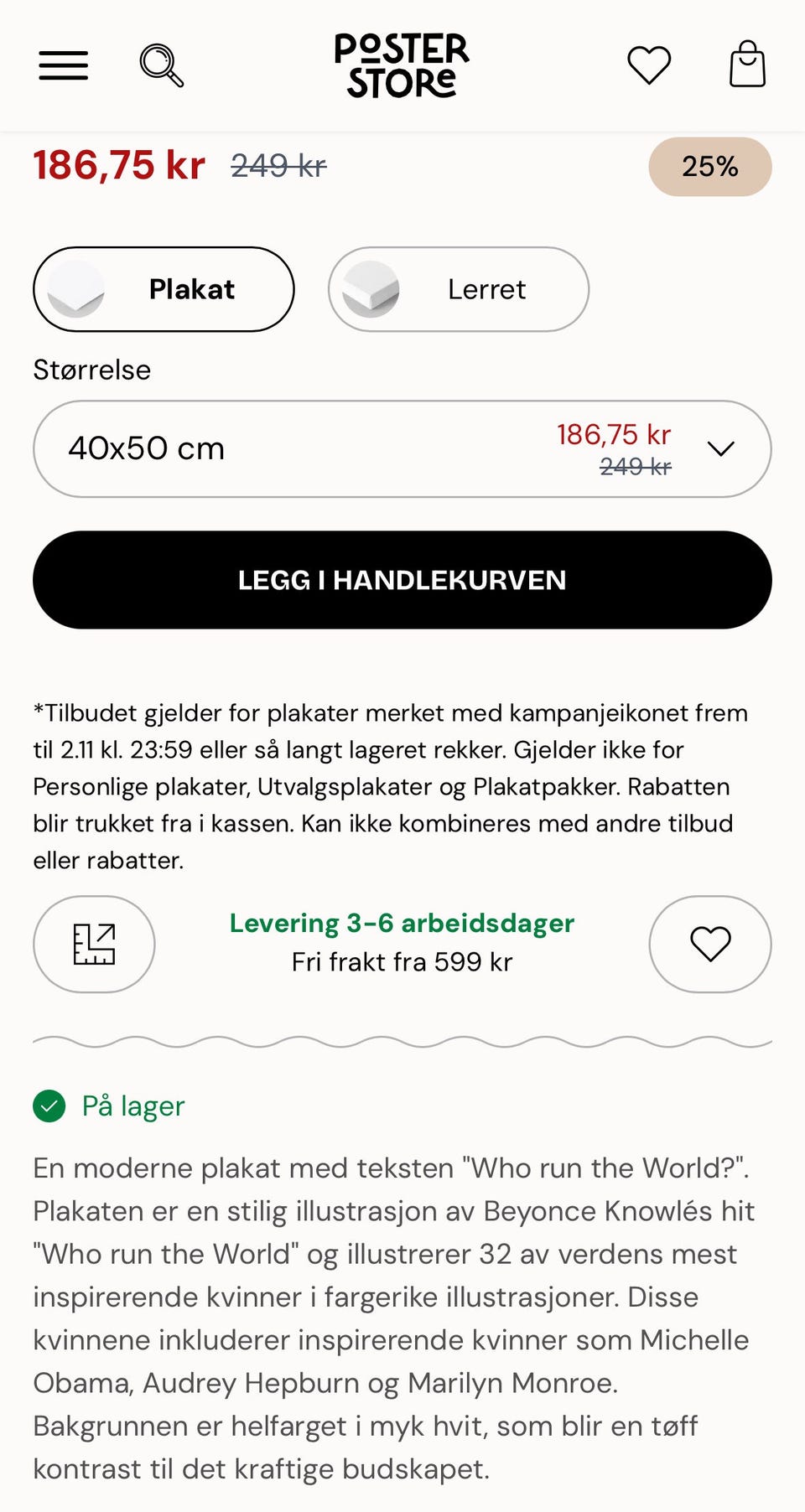This screenshot has height=1512, width=805.
Task: Select the Plakat format option
Action: click(x=164, y=289)
